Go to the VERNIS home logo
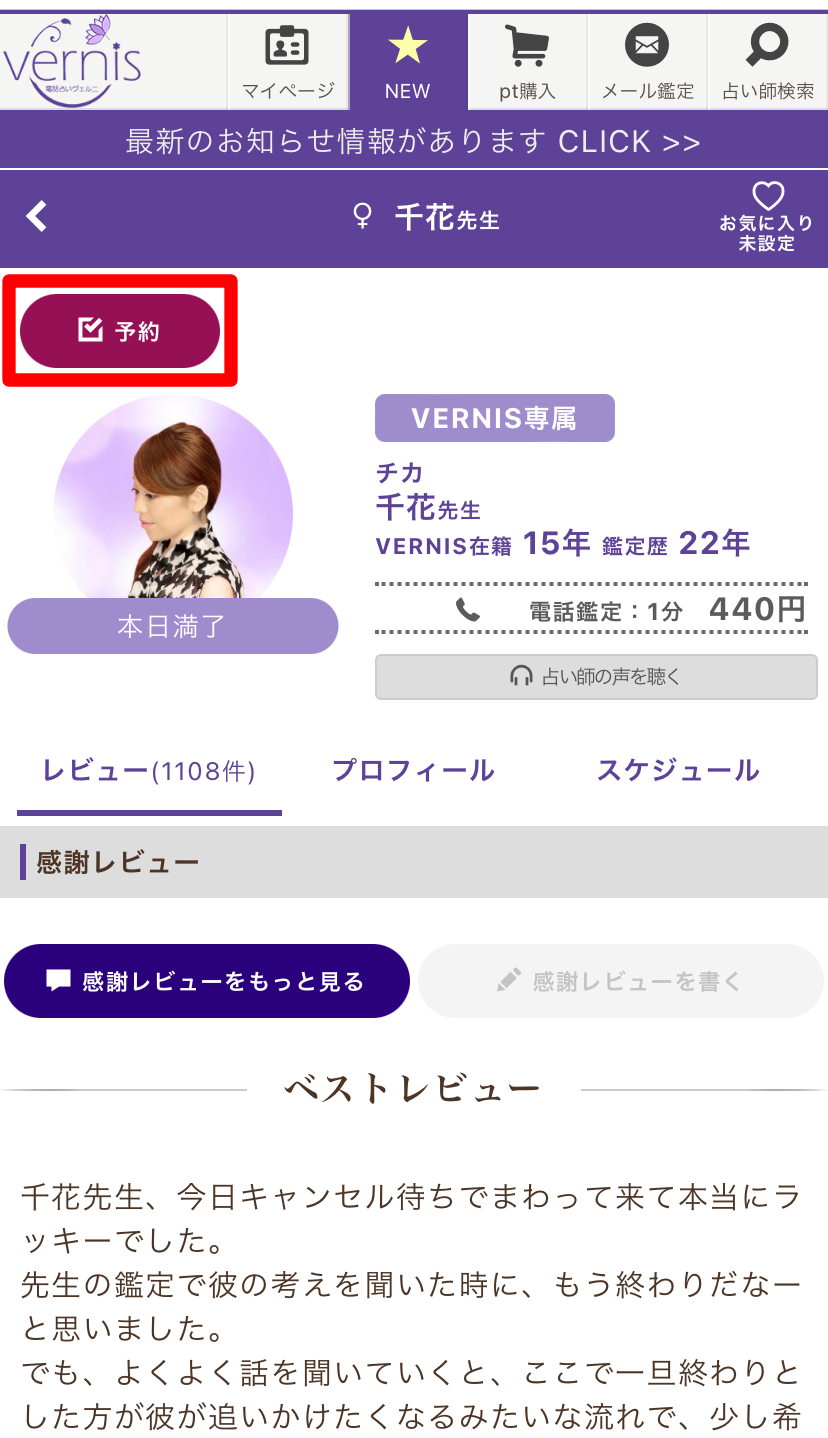 tap(73, 60)
